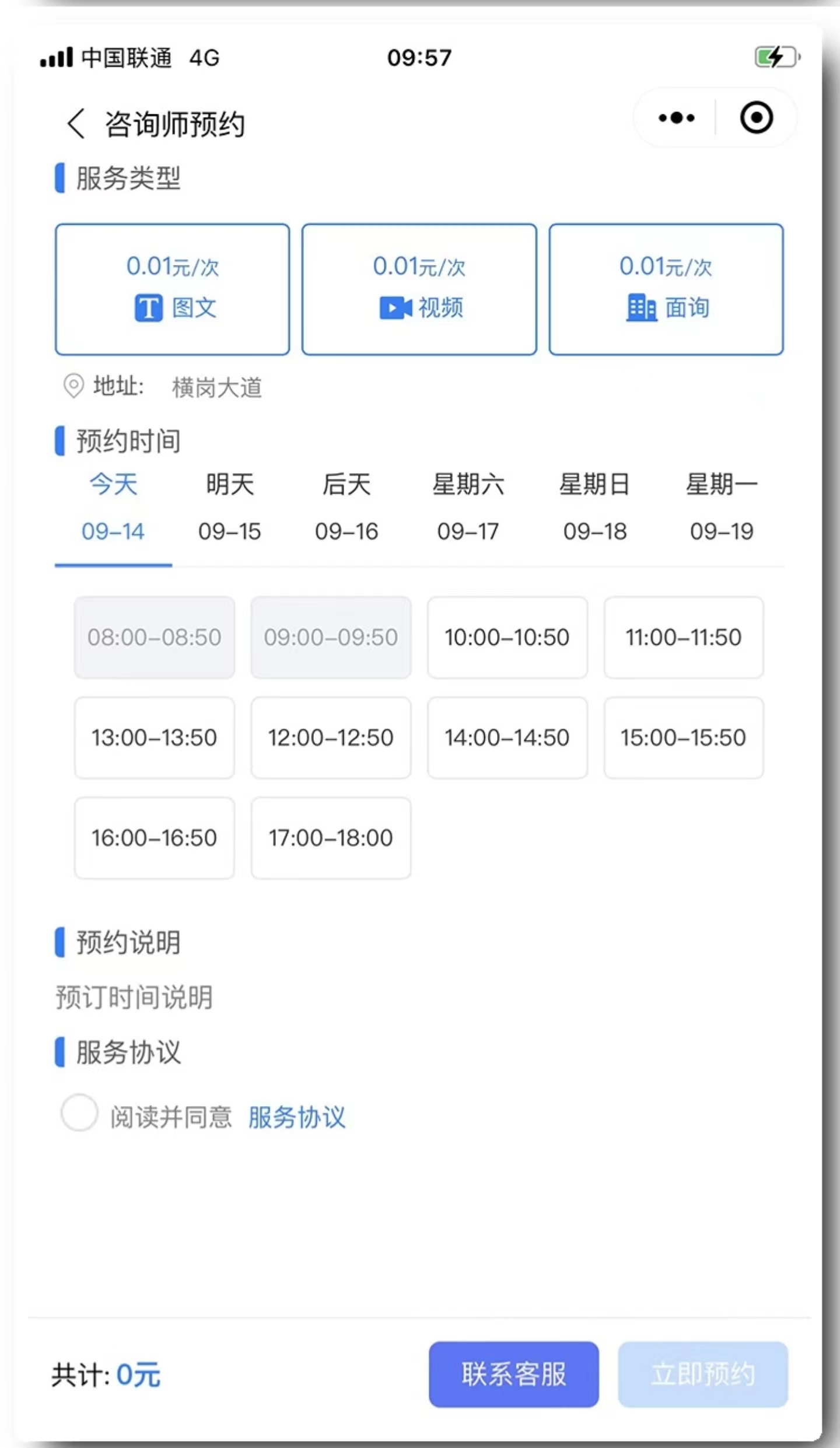Tap 立即预约 to book now

point(703,1374)
